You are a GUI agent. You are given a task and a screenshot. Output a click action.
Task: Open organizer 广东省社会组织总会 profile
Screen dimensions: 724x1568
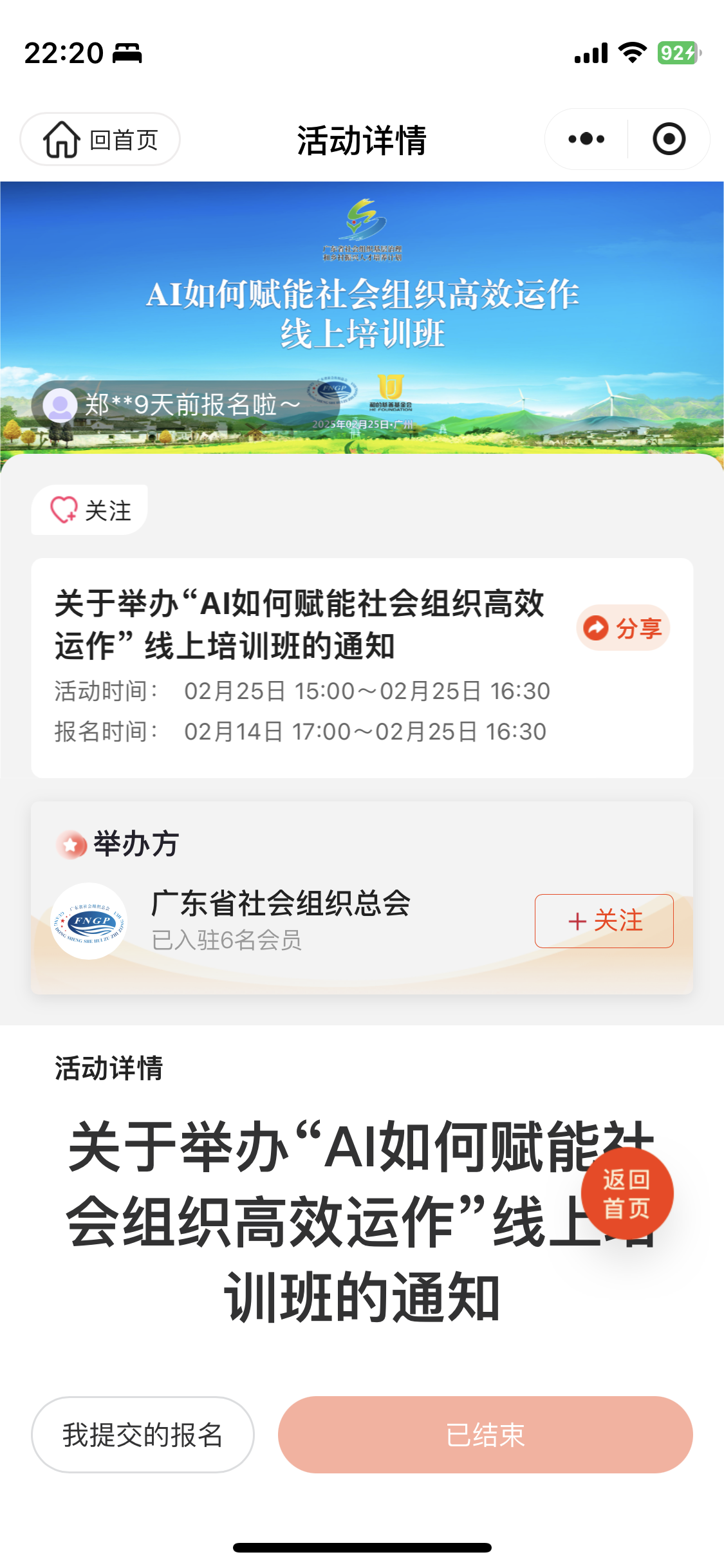click(281, 904)
